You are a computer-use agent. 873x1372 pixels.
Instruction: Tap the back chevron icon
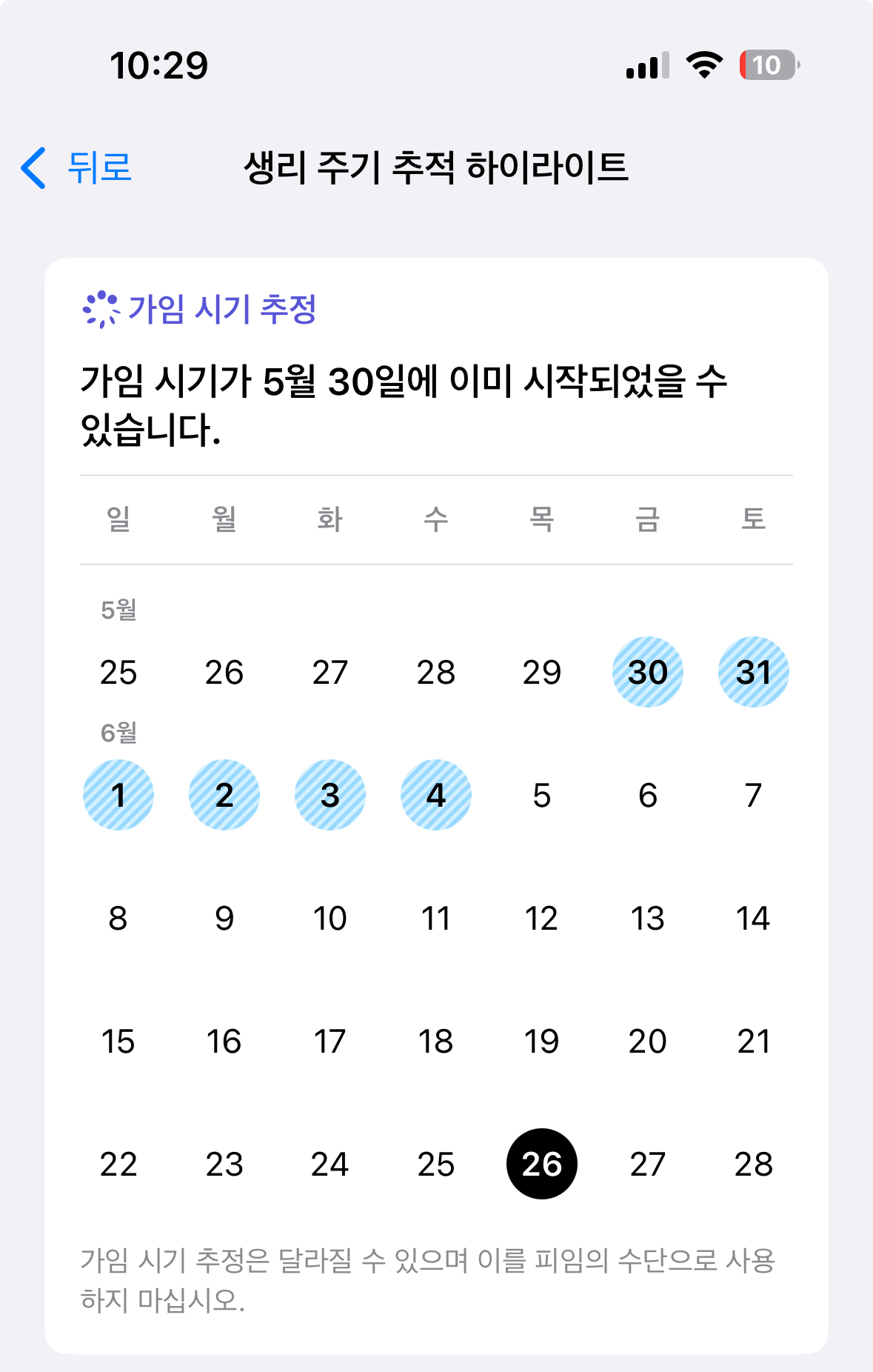(x=33, y=169)
